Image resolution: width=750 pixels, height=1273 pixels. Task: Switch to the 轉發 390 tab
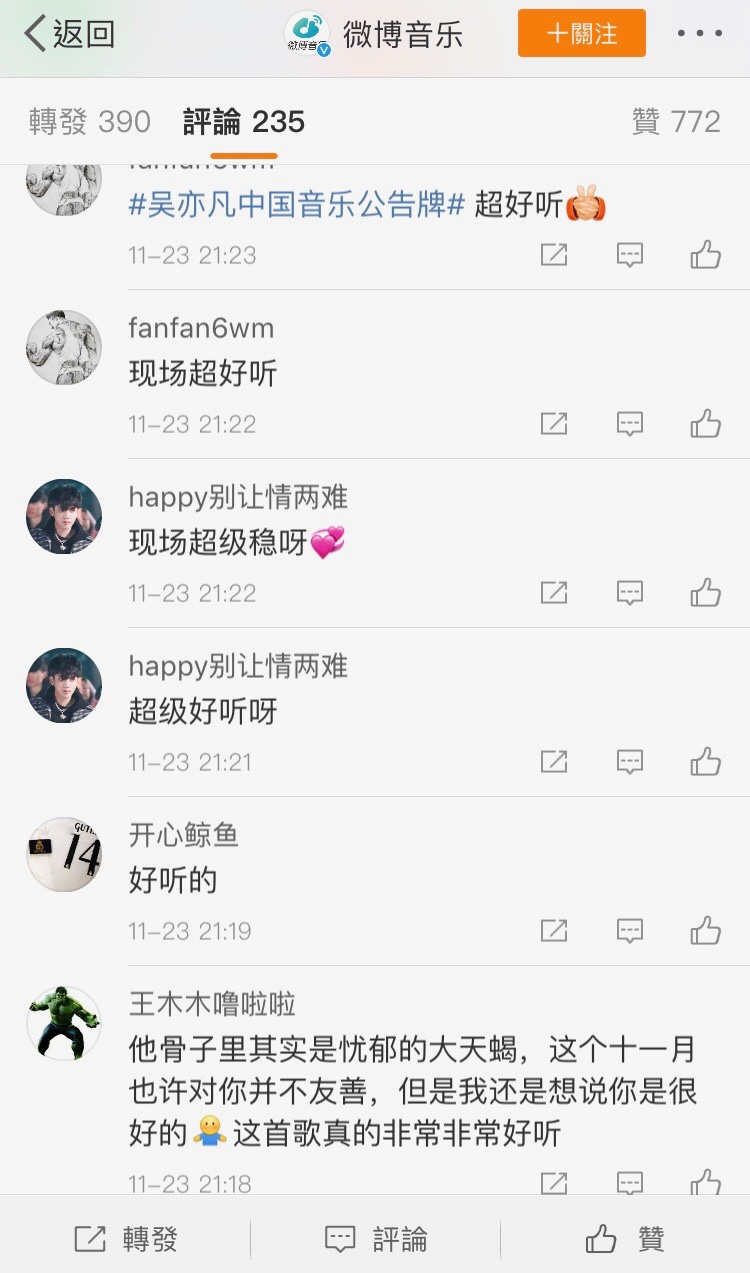pos(89,122)
